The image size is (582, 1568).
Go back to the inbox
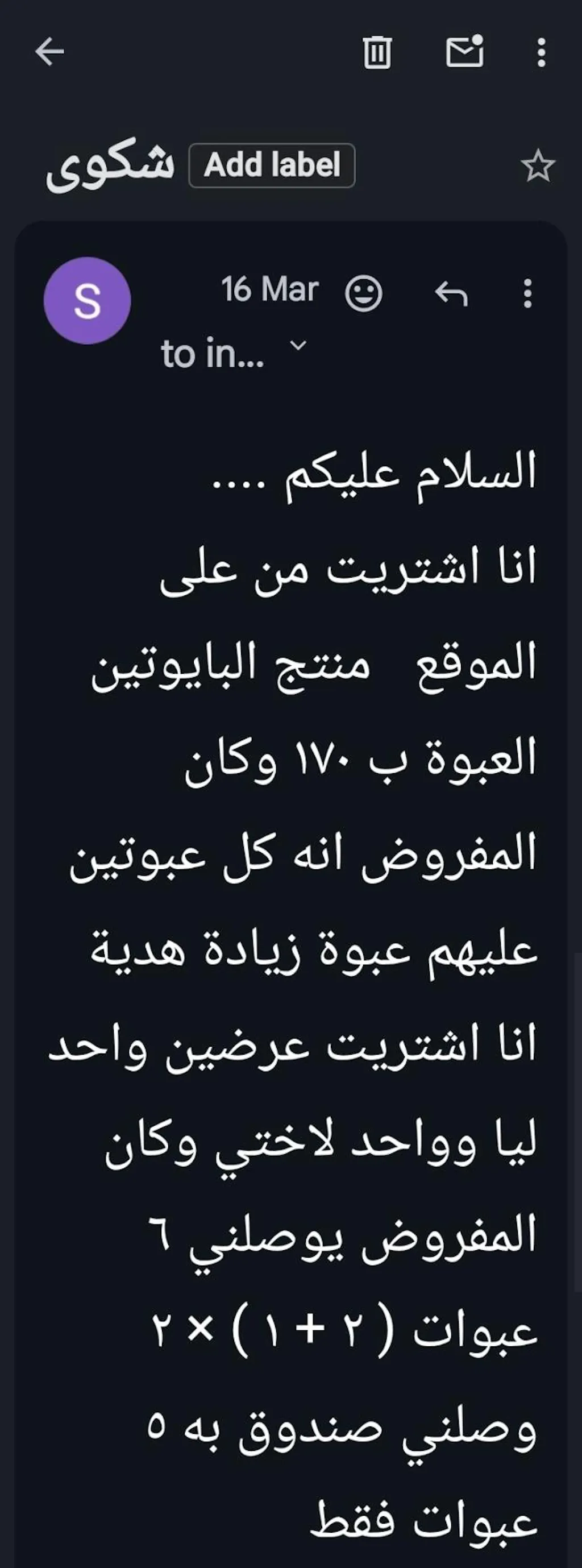pyautogui.click(x=49, y=51)
